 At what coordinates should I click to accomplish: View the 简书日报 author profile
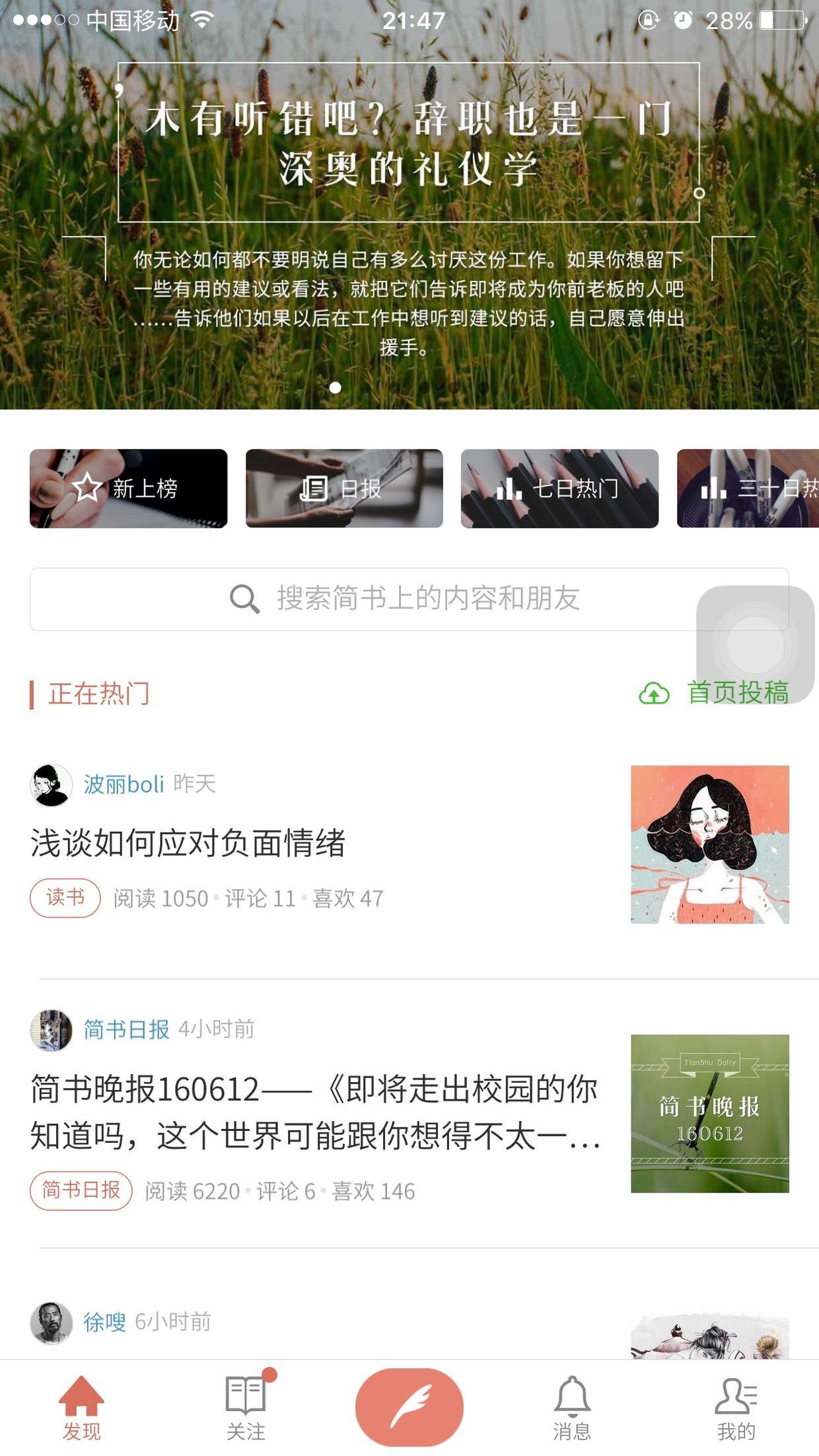[x=125, y=1029]
